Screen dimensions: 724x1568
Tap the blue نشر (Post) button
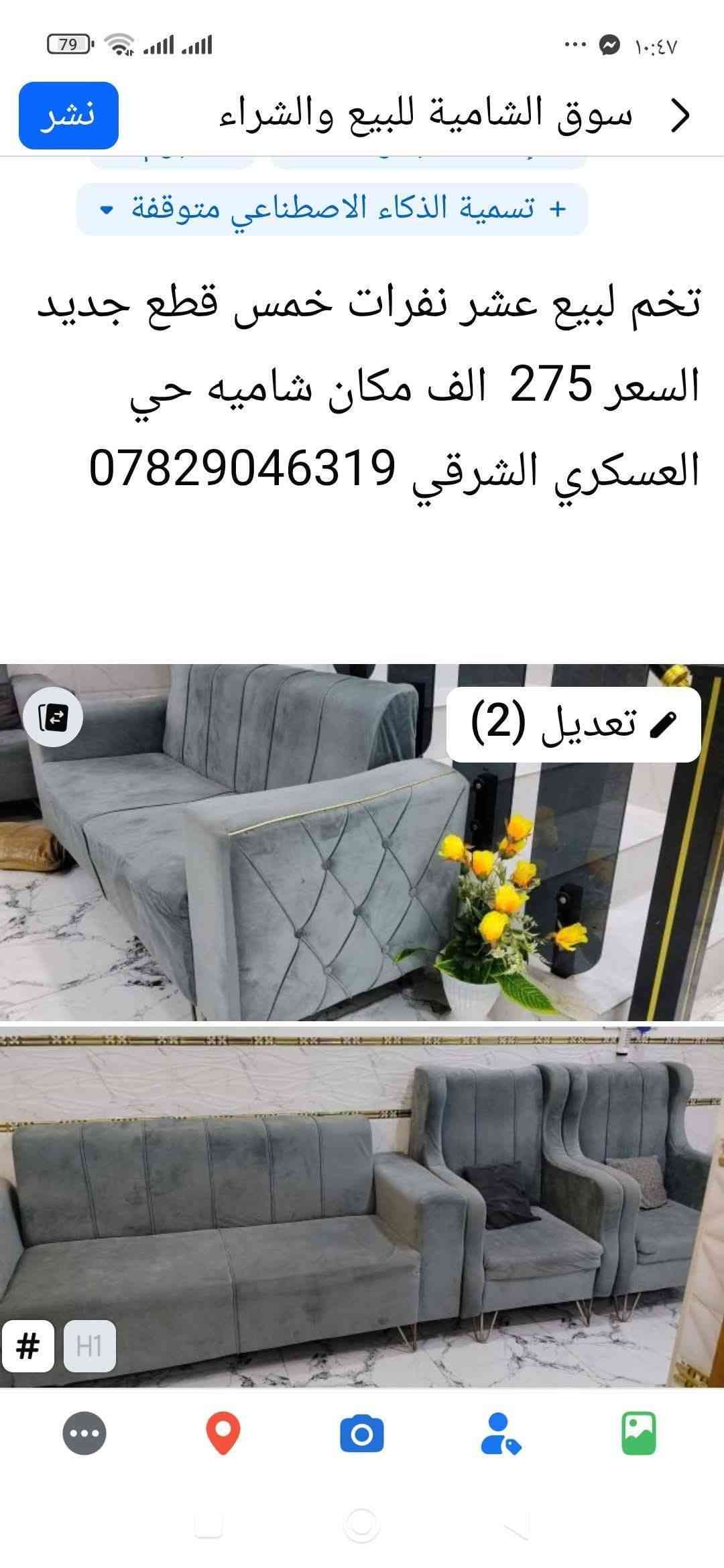pyautogui.click(x=68, y=115)
